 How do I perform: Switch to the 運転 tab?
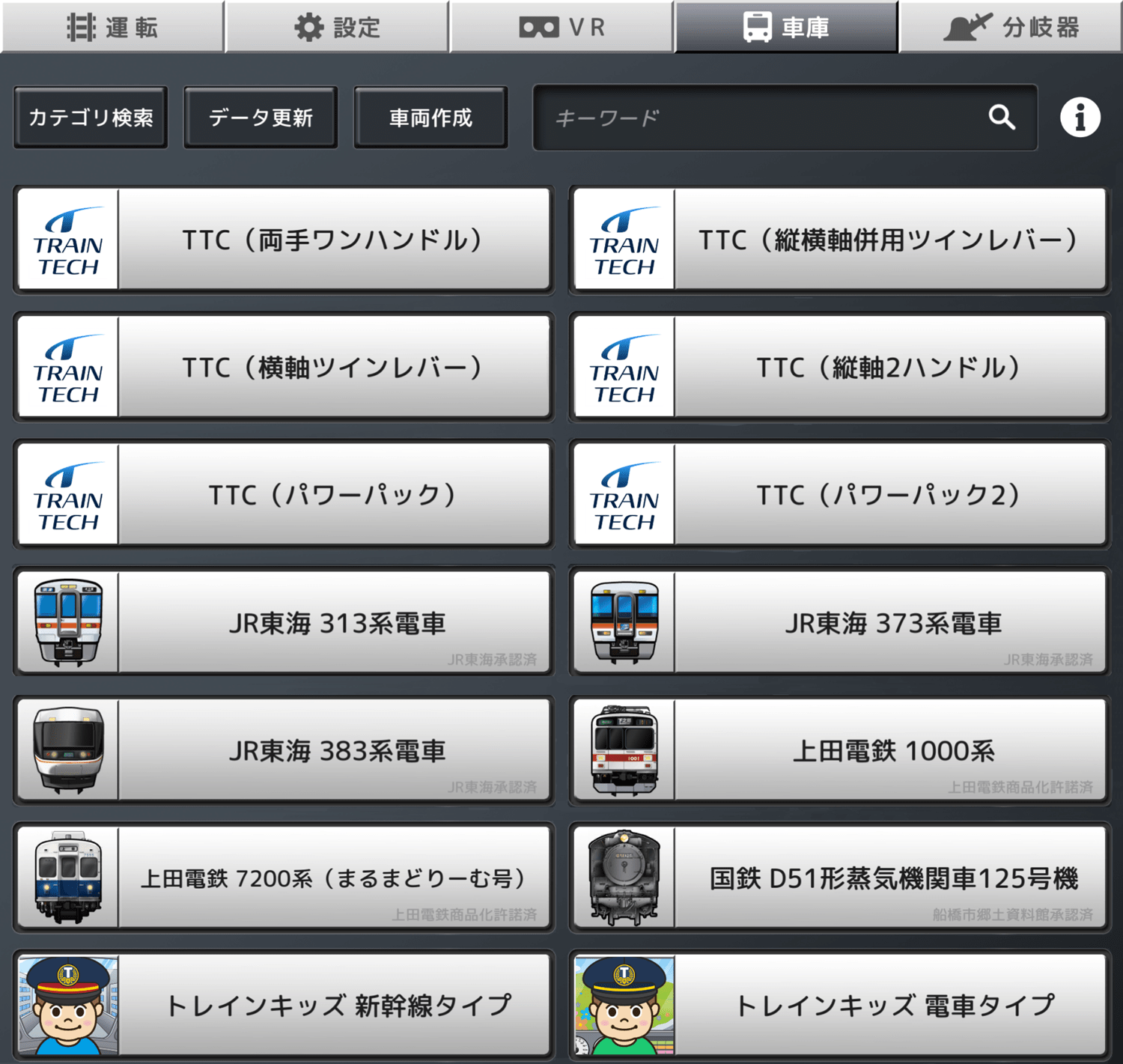(112, 27)
